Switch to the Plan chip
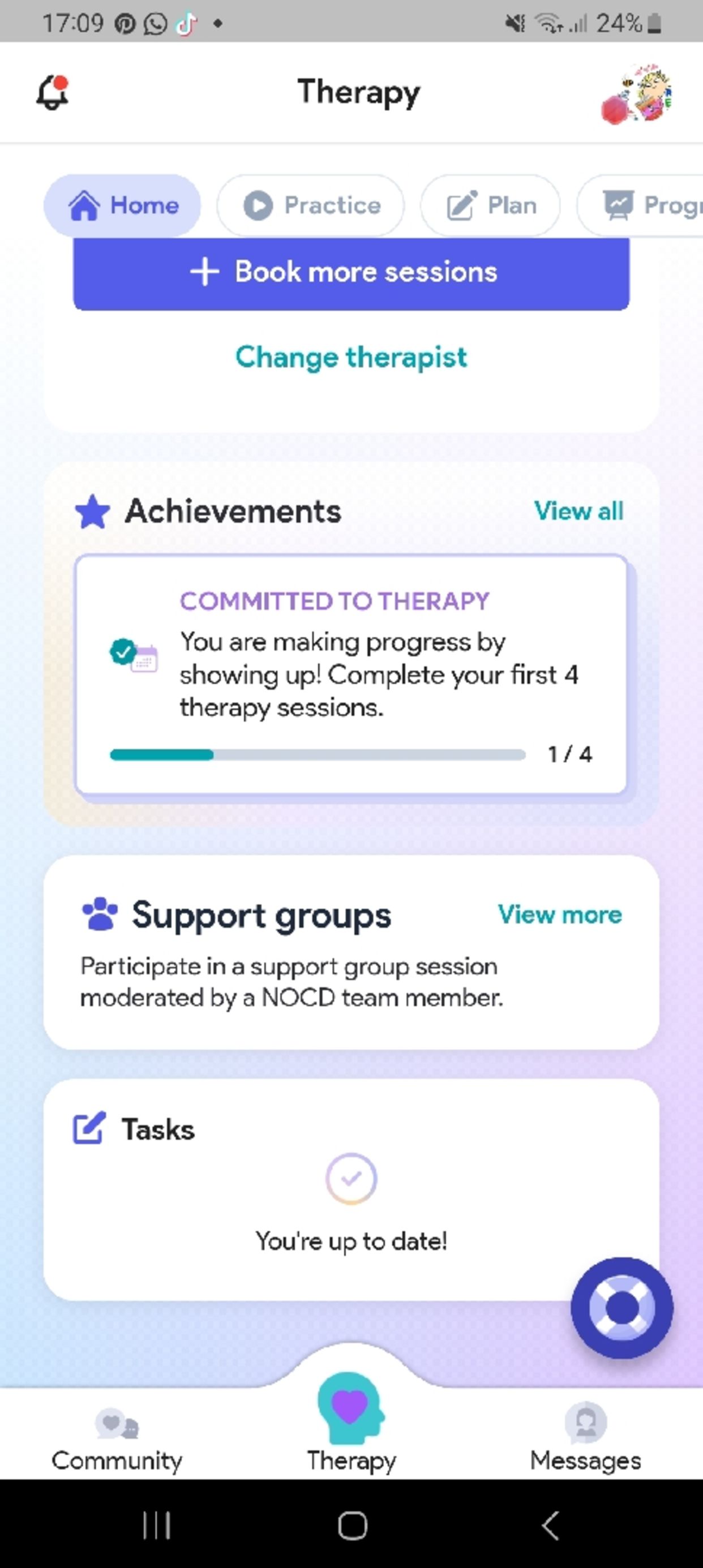 click(x=491, y=205)
